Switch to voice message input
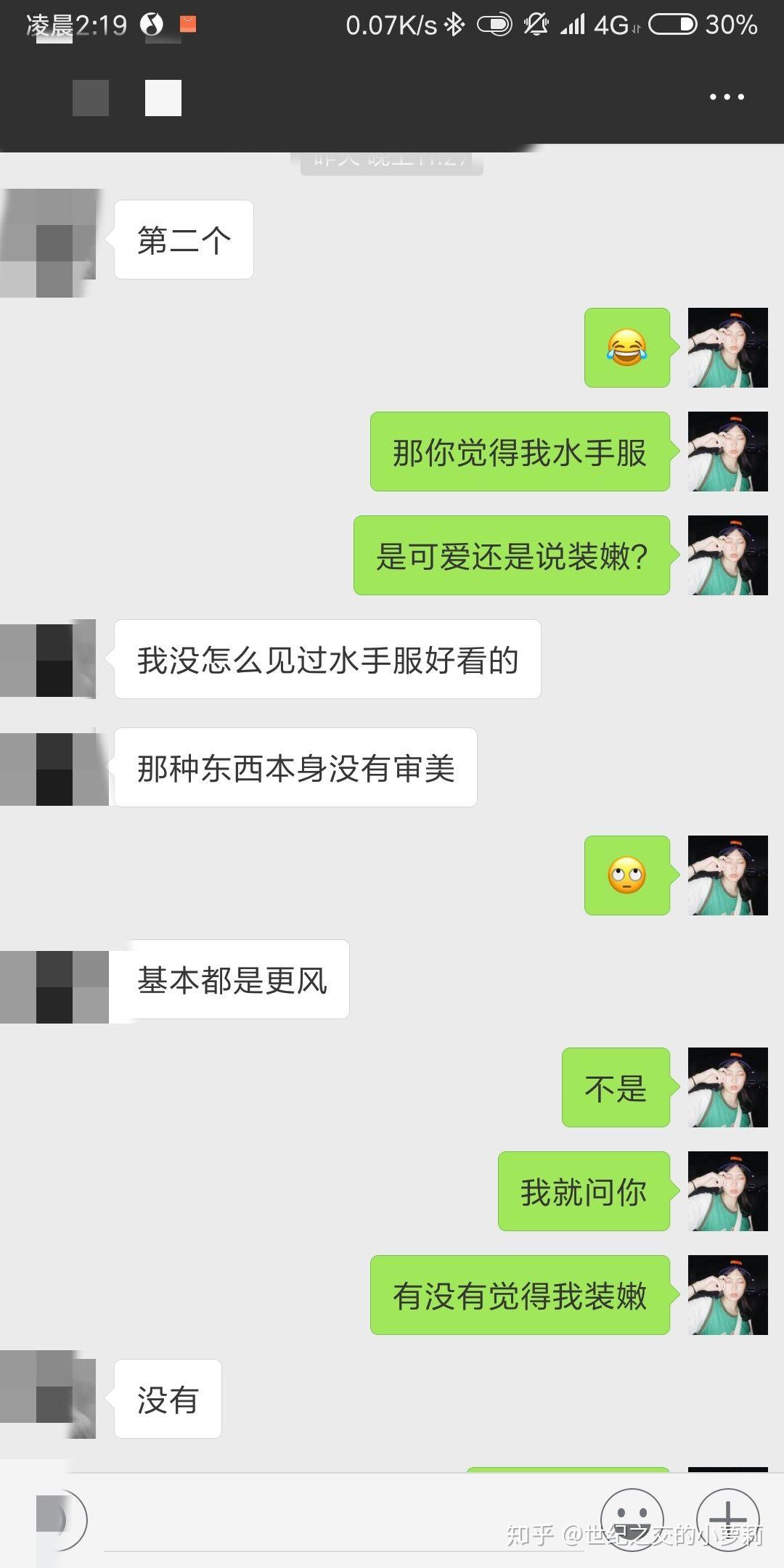Screen dimensions: 784x1568 click(x=62, y=1519)
